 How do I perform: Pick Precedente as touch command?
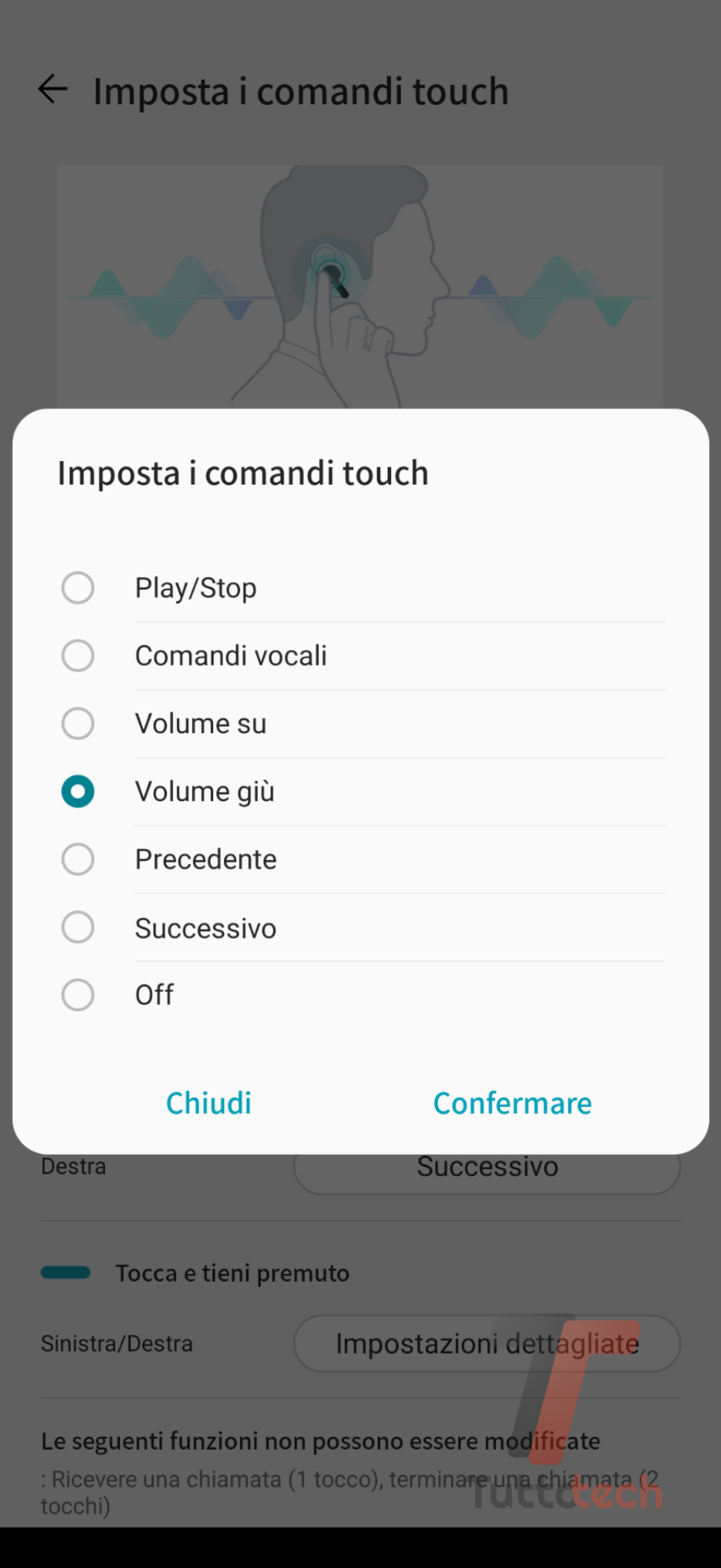coord(78,860)
